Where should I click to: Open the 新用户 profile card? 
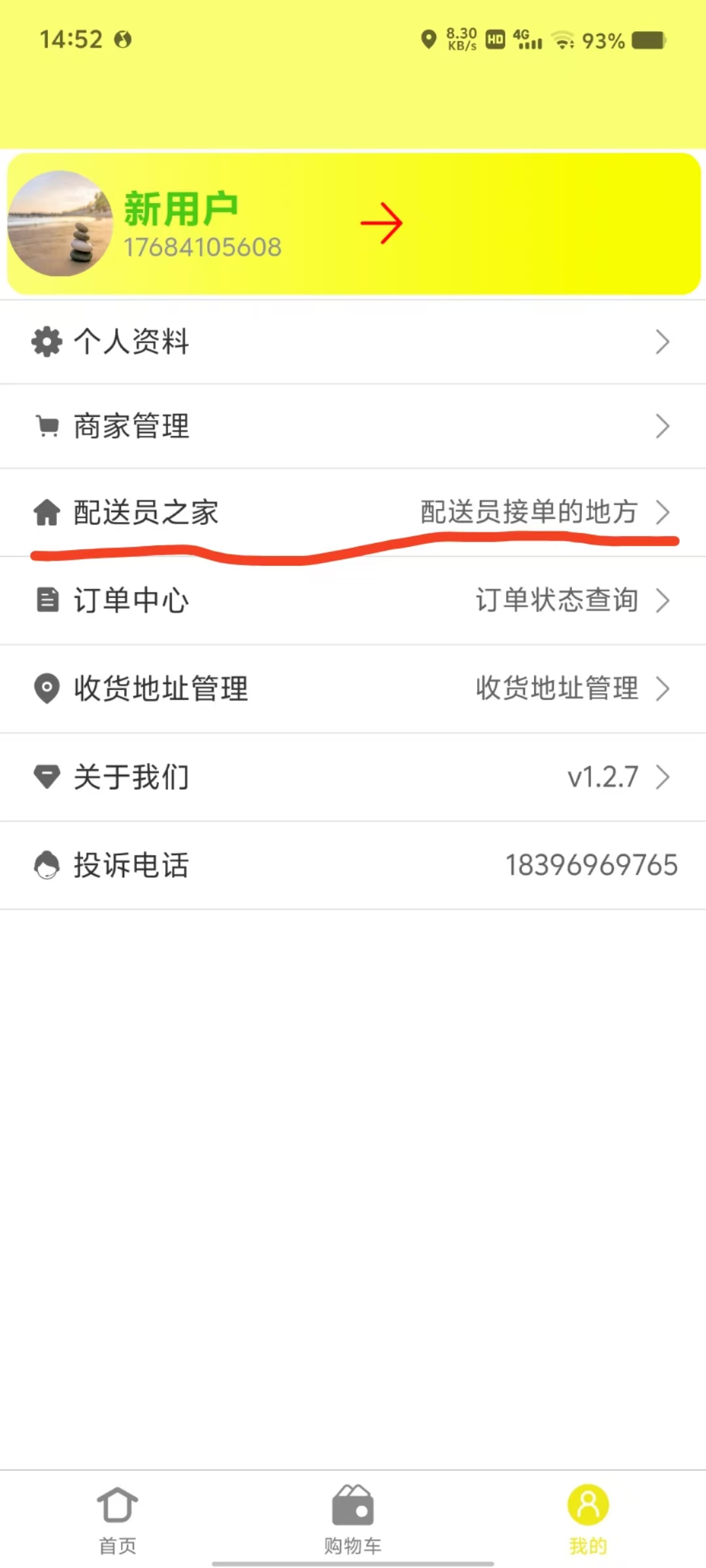353,223
